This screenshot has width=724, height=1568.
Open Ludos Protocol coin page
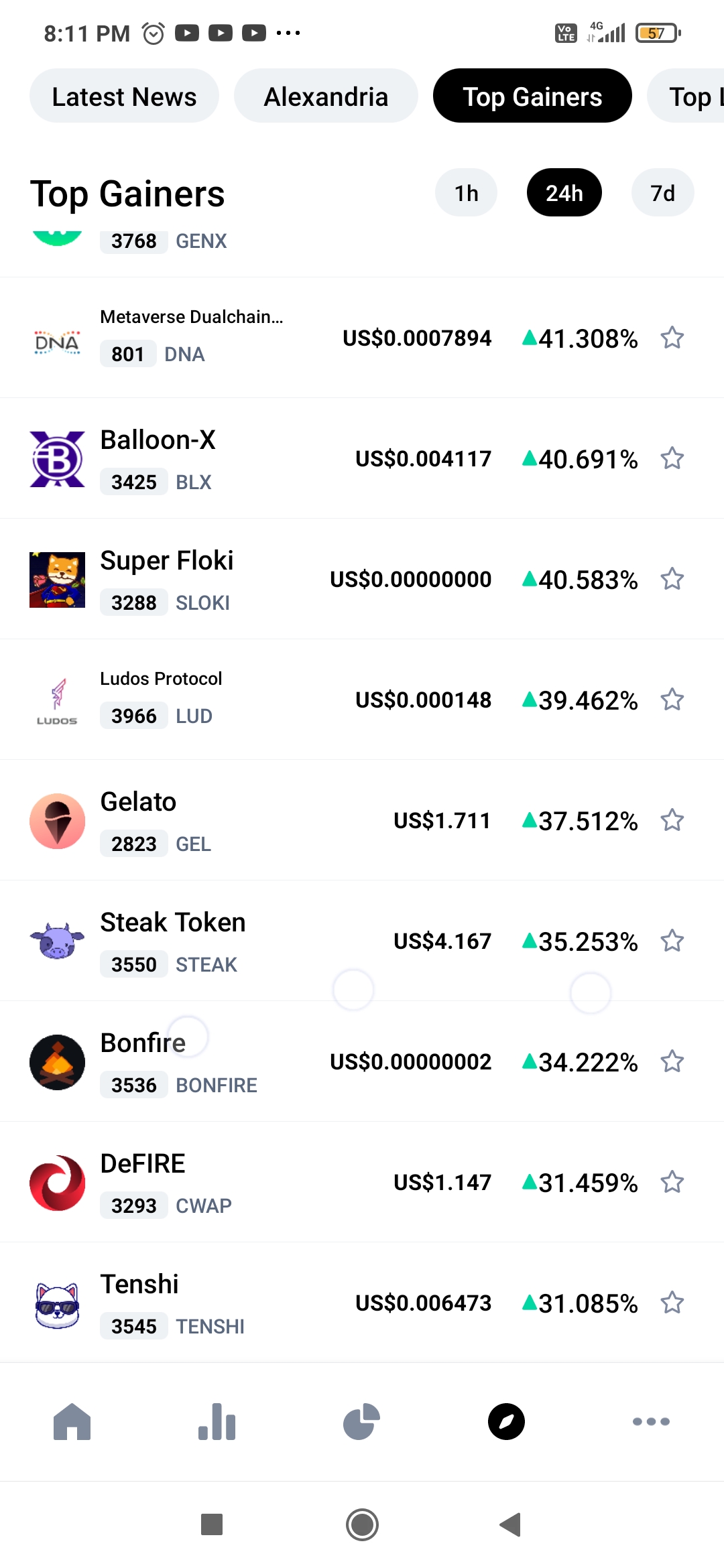pyautogui.click(x=362, y=700)
